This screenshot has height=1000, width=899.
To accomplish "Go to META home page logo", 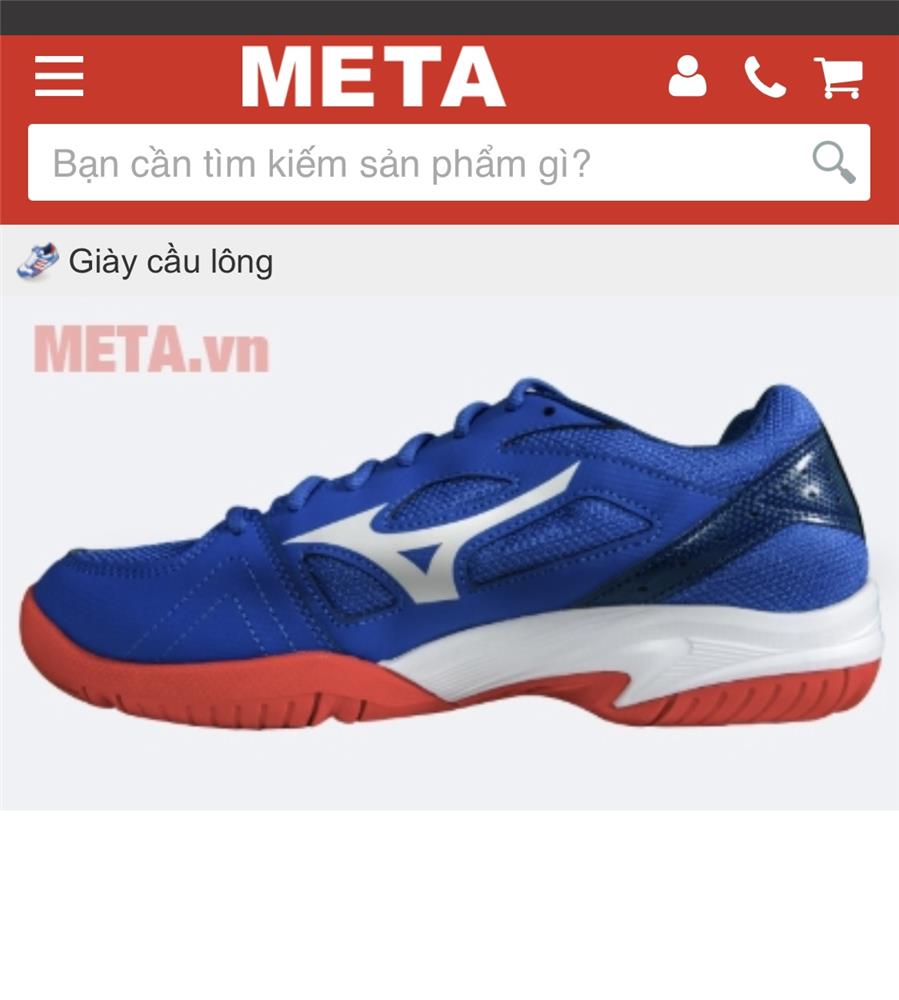I will click(373, 77).
